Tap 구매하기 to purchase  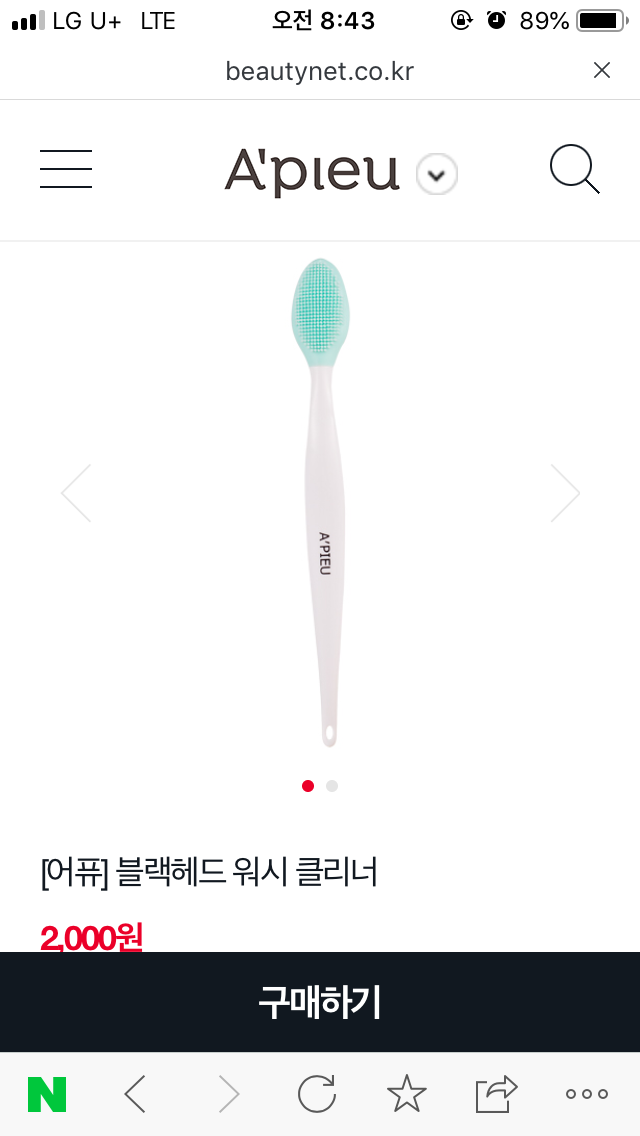point(320,1002)
